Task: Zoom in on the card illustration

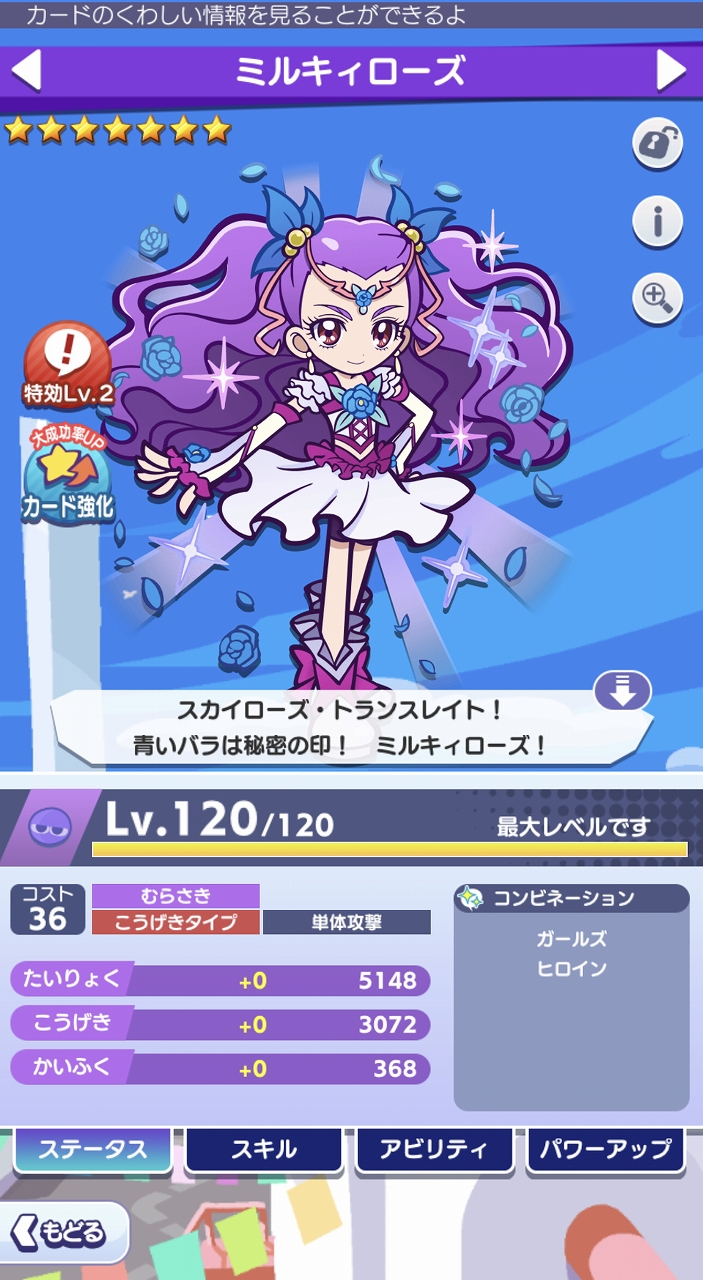Action: pyautogui.click(x=657, y=297)
